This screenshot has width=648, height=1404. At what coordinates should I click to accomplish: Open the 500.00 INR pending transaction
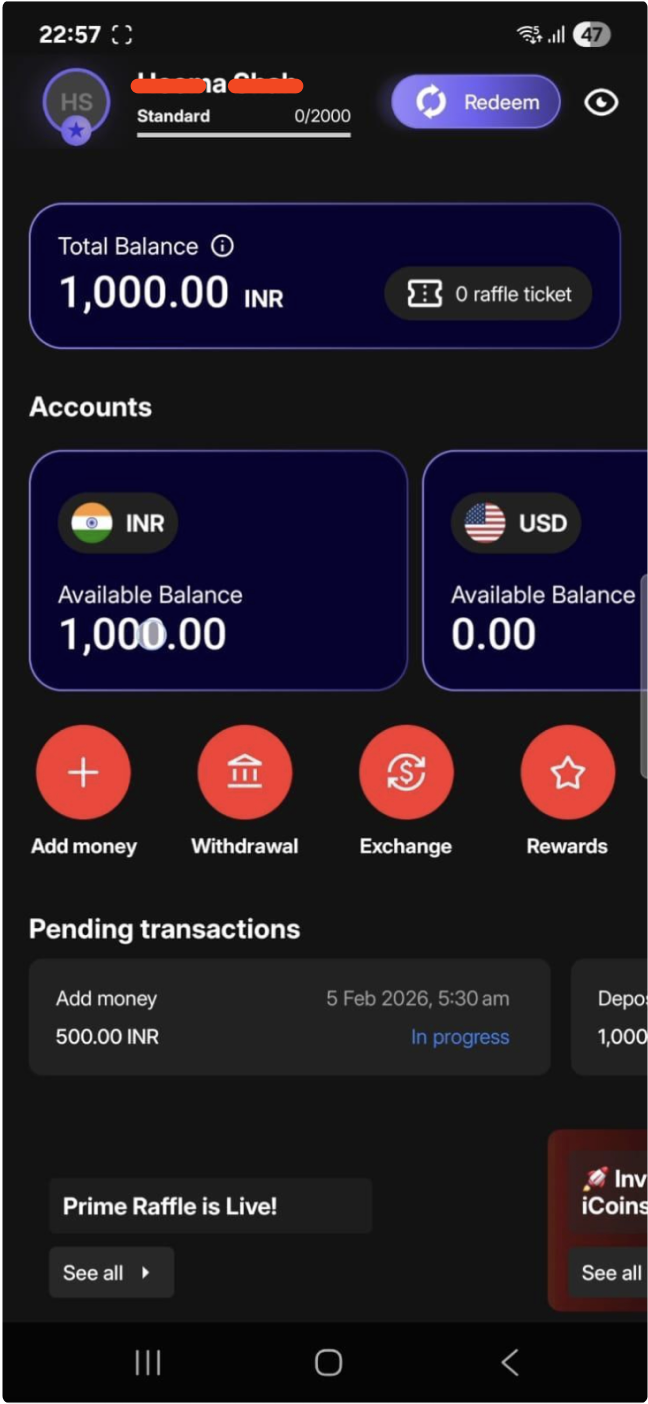pos(289,1017)
